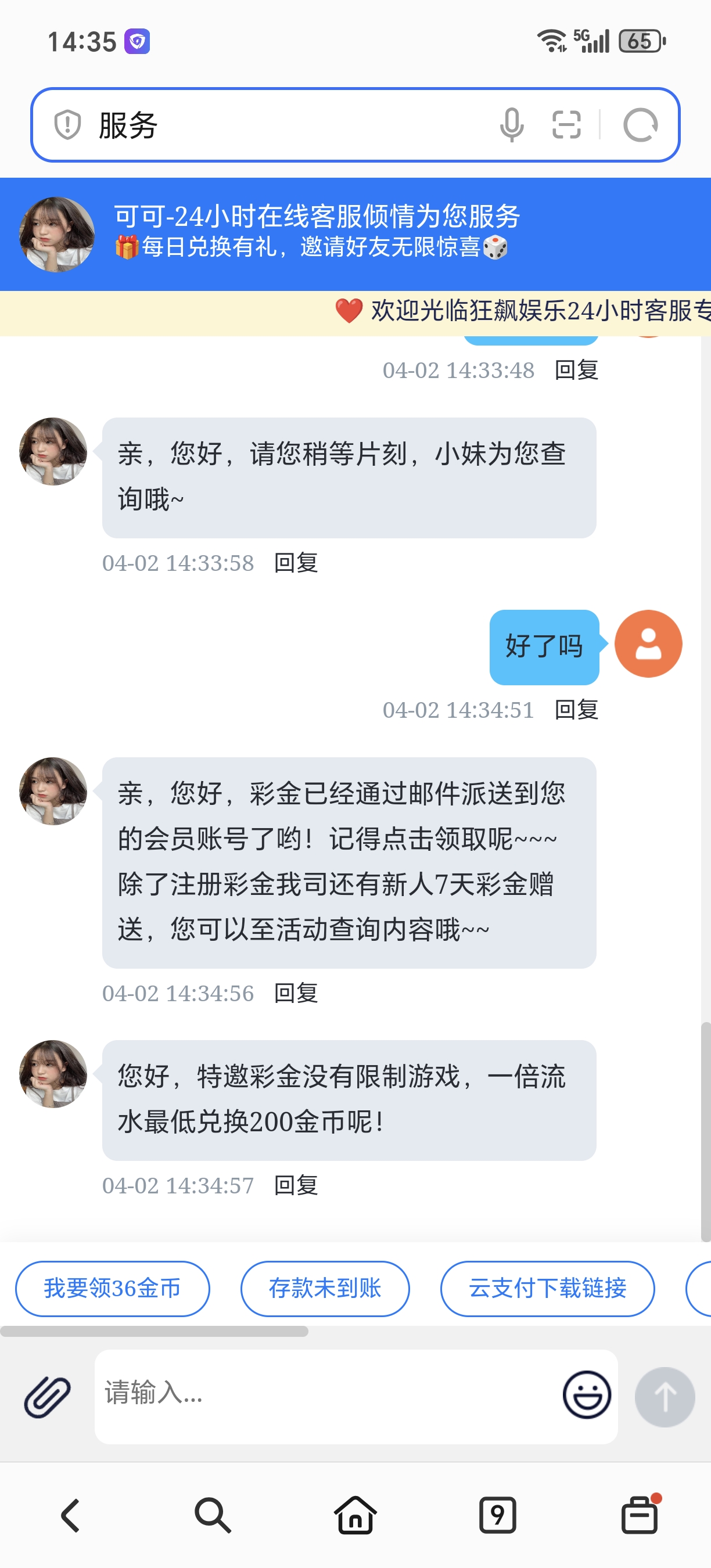Select the 云支付下载链接 chip
Screen dimensions: 711x1568
coord(547,1288)
